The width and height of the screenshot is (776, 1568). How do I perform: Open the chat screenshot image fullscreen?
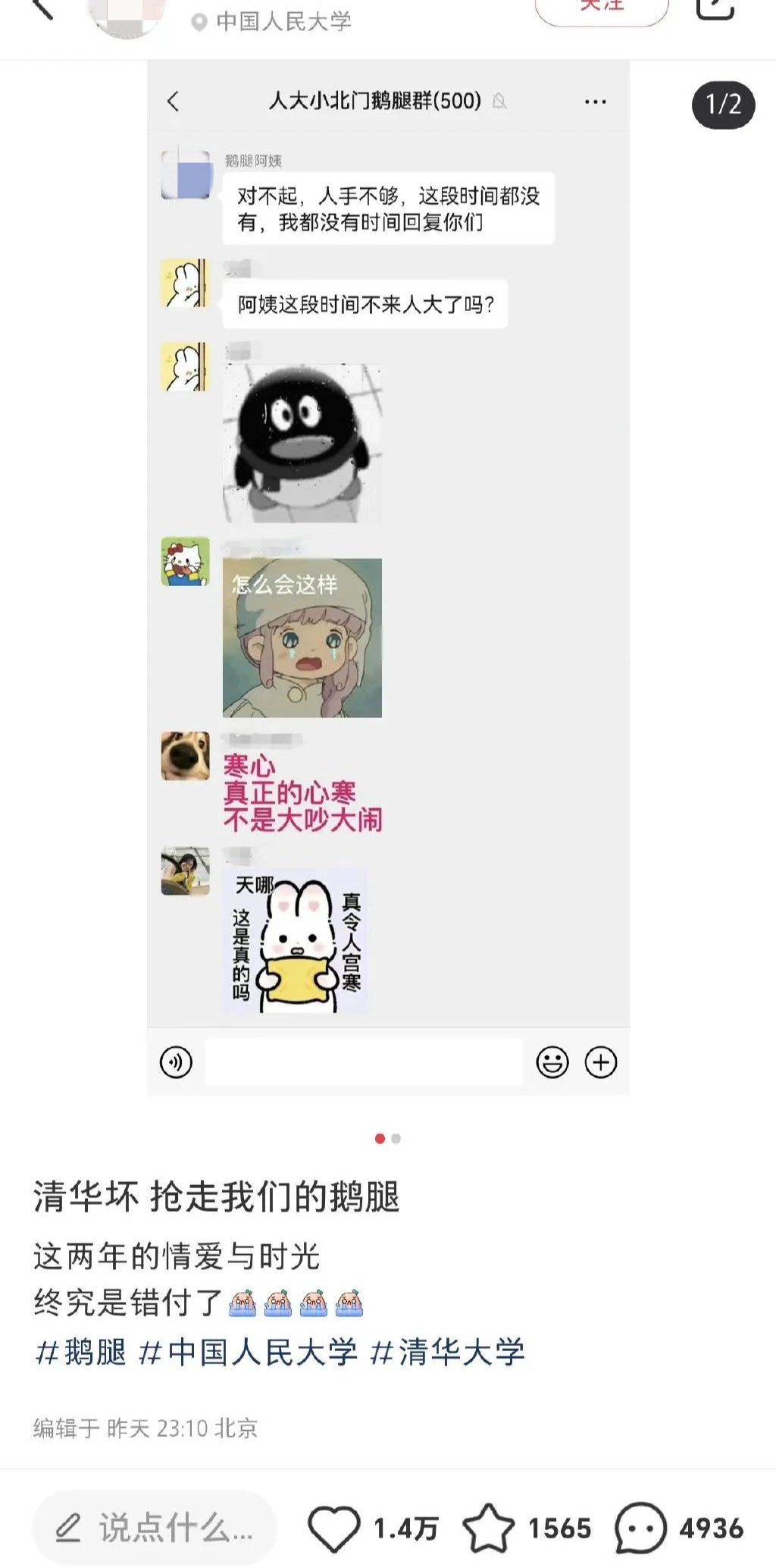click(388, 576)
